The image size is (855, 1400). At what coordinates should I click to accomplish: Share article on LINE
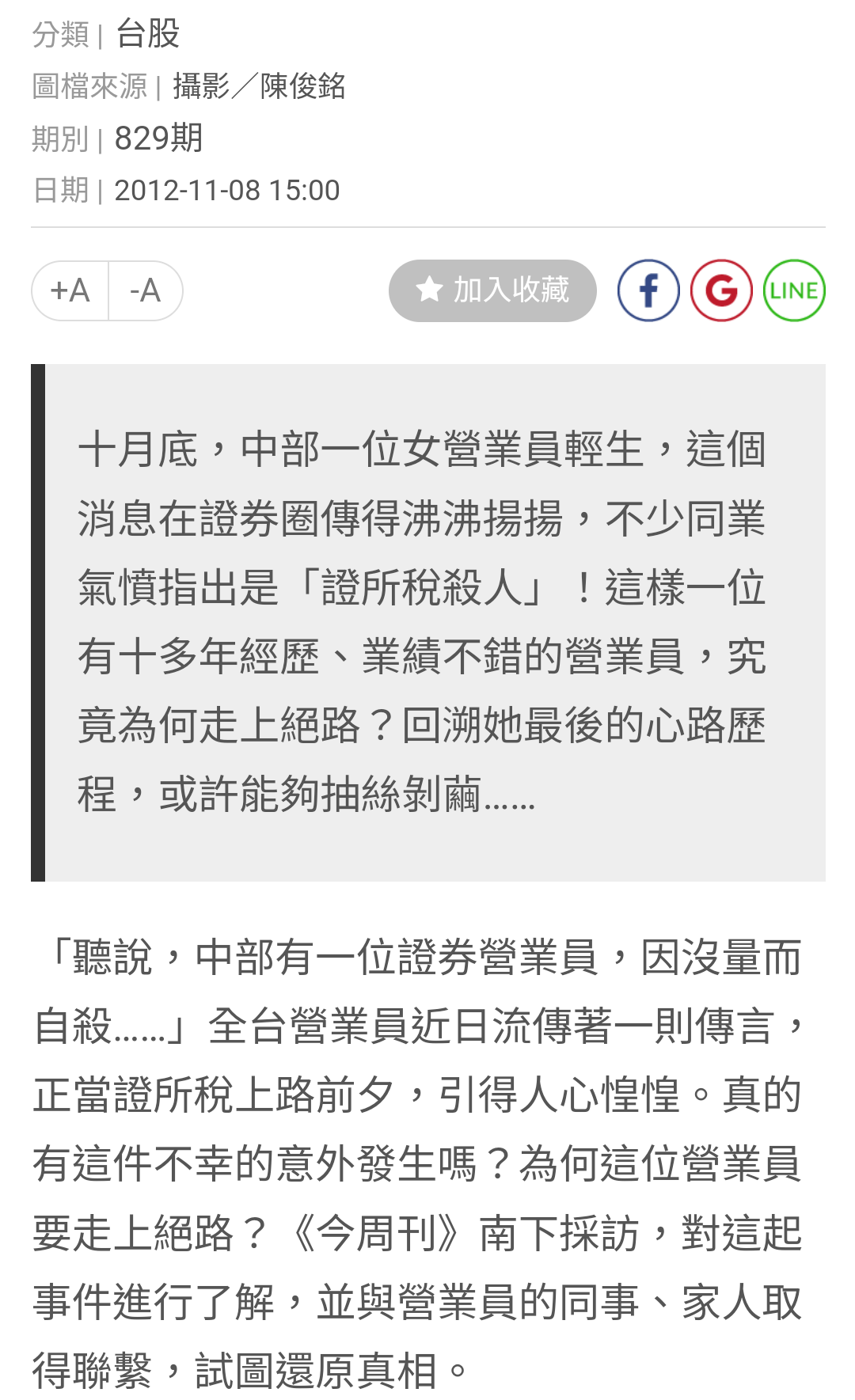coord(794,290)
